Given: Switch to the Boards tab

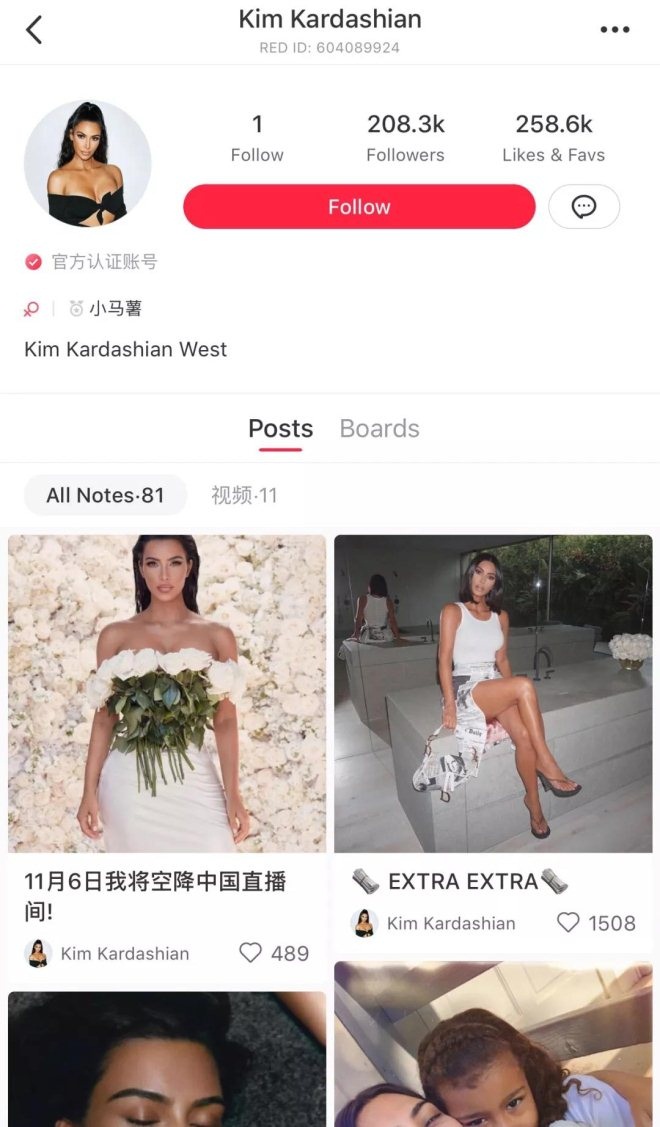Looking at the screenshot, I should (379, 429).
